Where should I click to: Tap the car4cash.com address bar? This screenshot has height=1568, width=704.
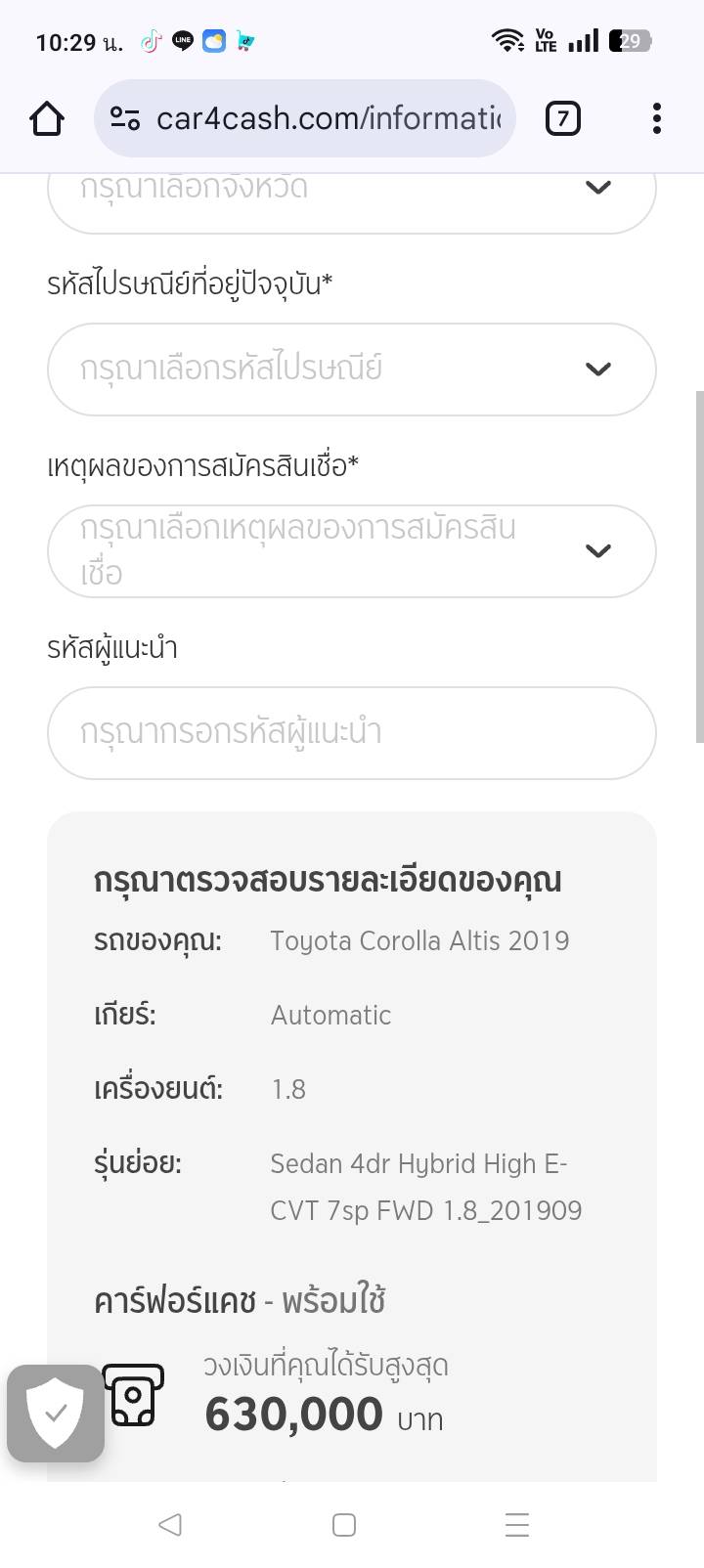tap(305, 119)
